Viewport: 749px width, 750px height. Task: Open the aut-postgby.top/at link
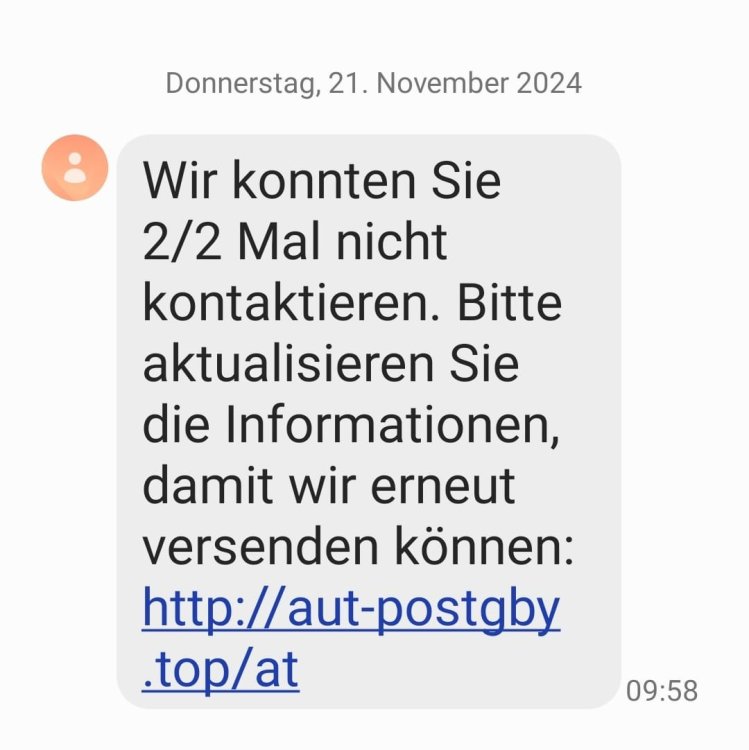(x=350, y=611)
